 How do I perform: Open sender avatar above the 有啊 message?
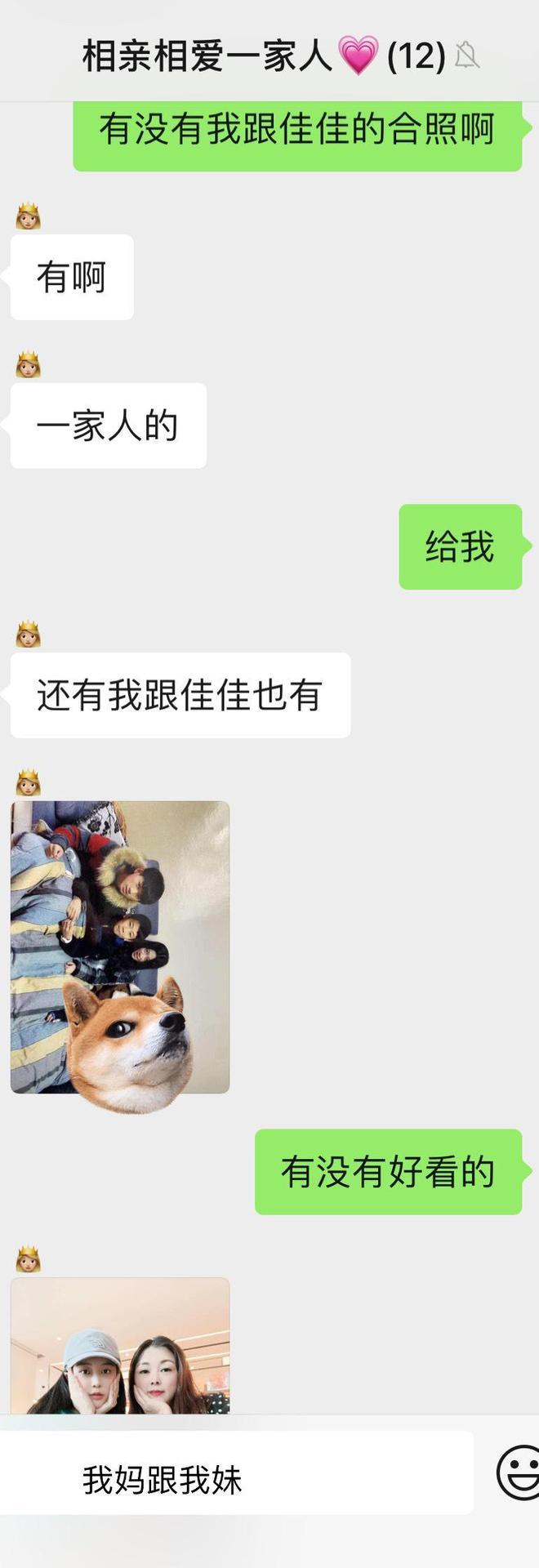pos(29,217)
